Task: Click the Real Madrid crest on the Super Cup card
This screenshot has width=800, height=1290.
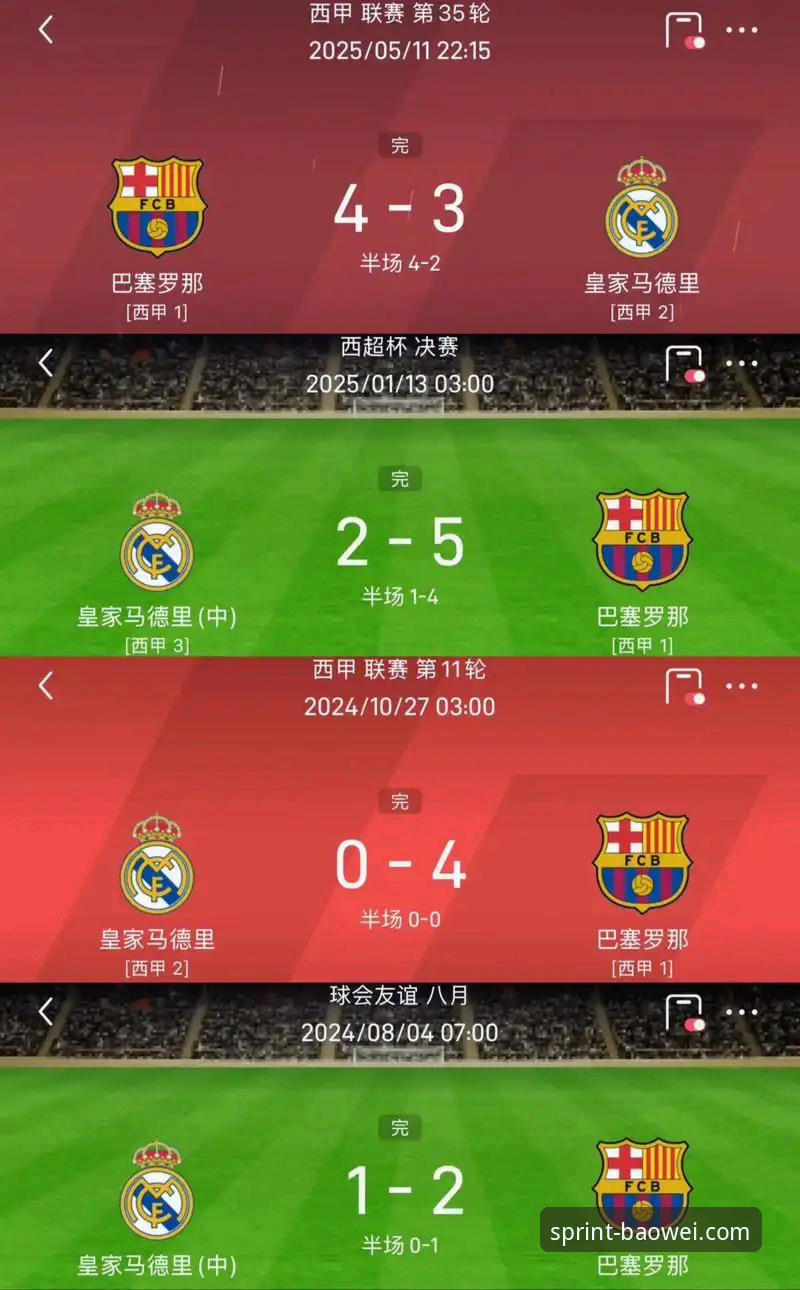Action: (160, 540)
